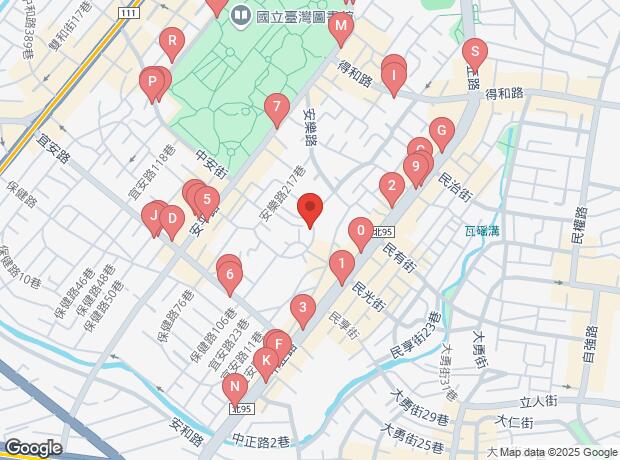The image size is (620, 460).
Task: Open map marker 1
Action: click(341, 265)
